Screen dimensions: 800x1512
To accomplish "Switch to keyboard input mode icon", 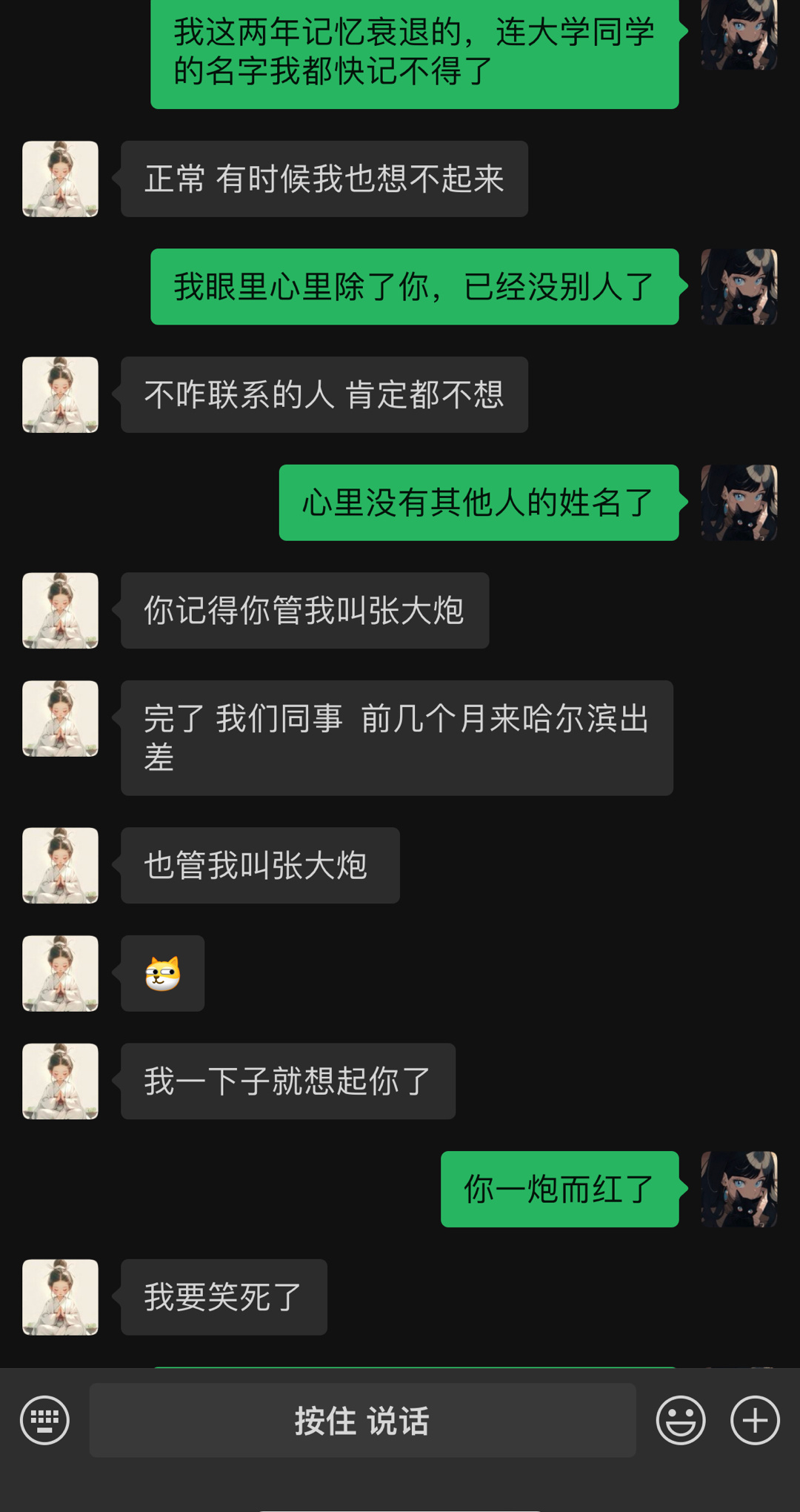I will (x=44, y=1420).
